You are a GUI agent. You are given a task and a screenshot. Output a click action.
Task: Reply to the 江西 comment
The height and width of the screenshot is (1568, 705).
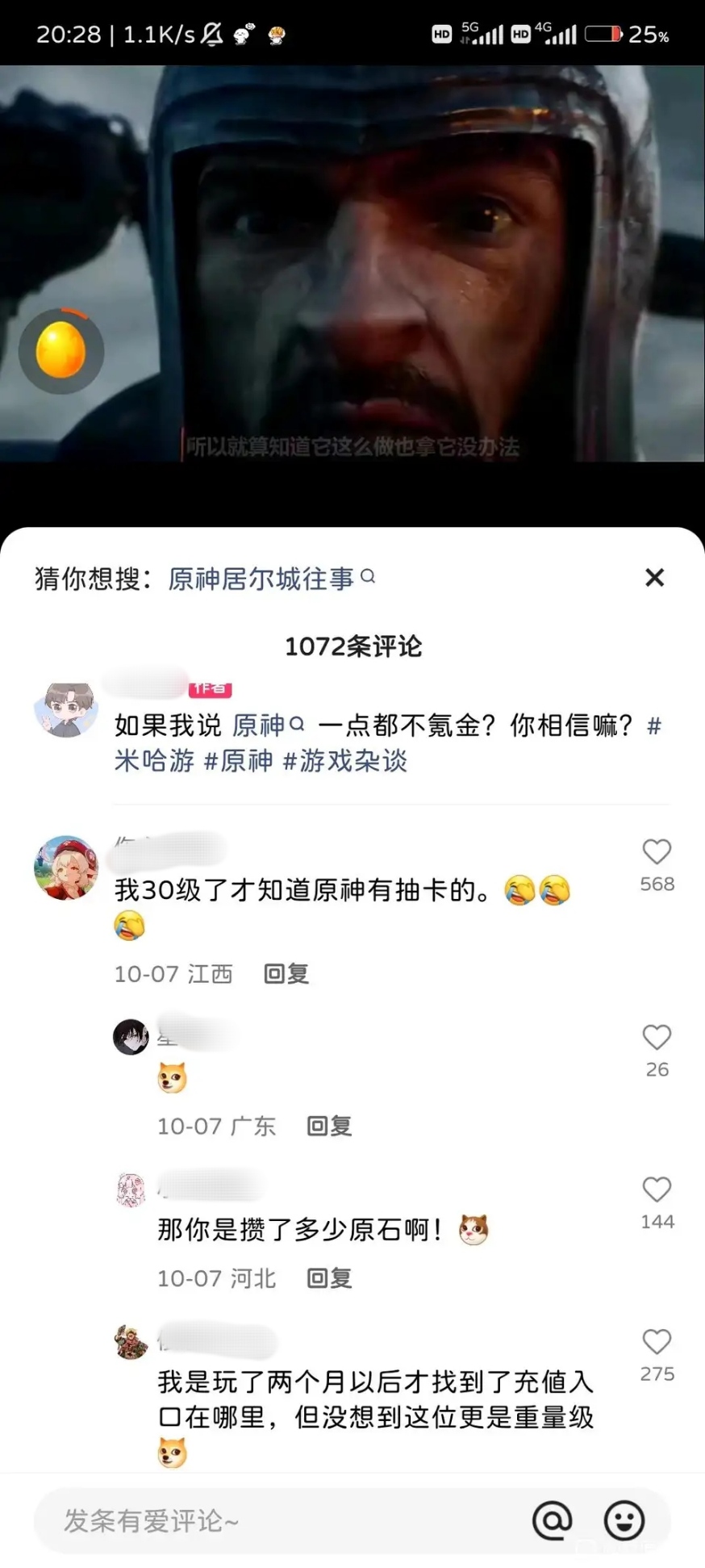(286, 974)
